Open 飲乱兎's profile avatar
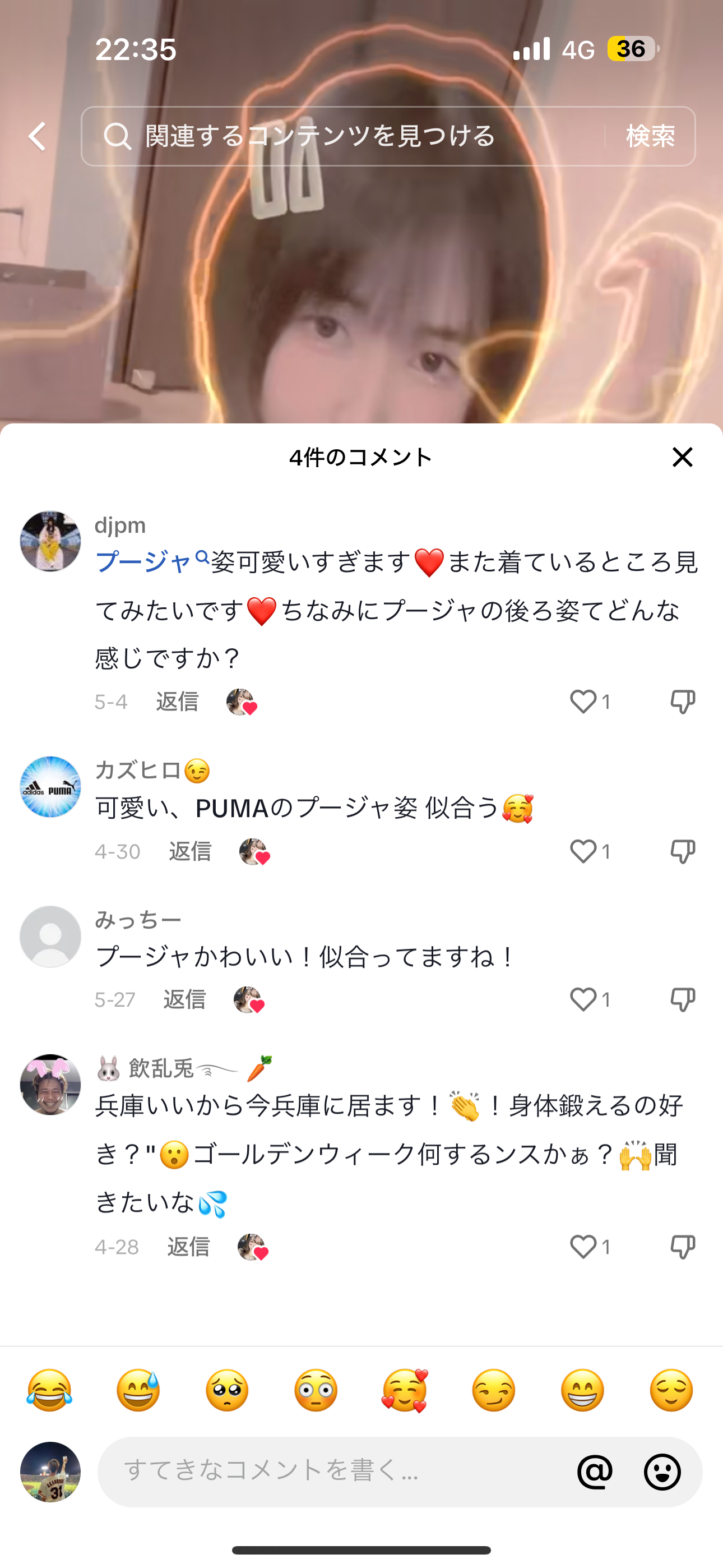723x1568 pixels. (x=50, y=1085)
